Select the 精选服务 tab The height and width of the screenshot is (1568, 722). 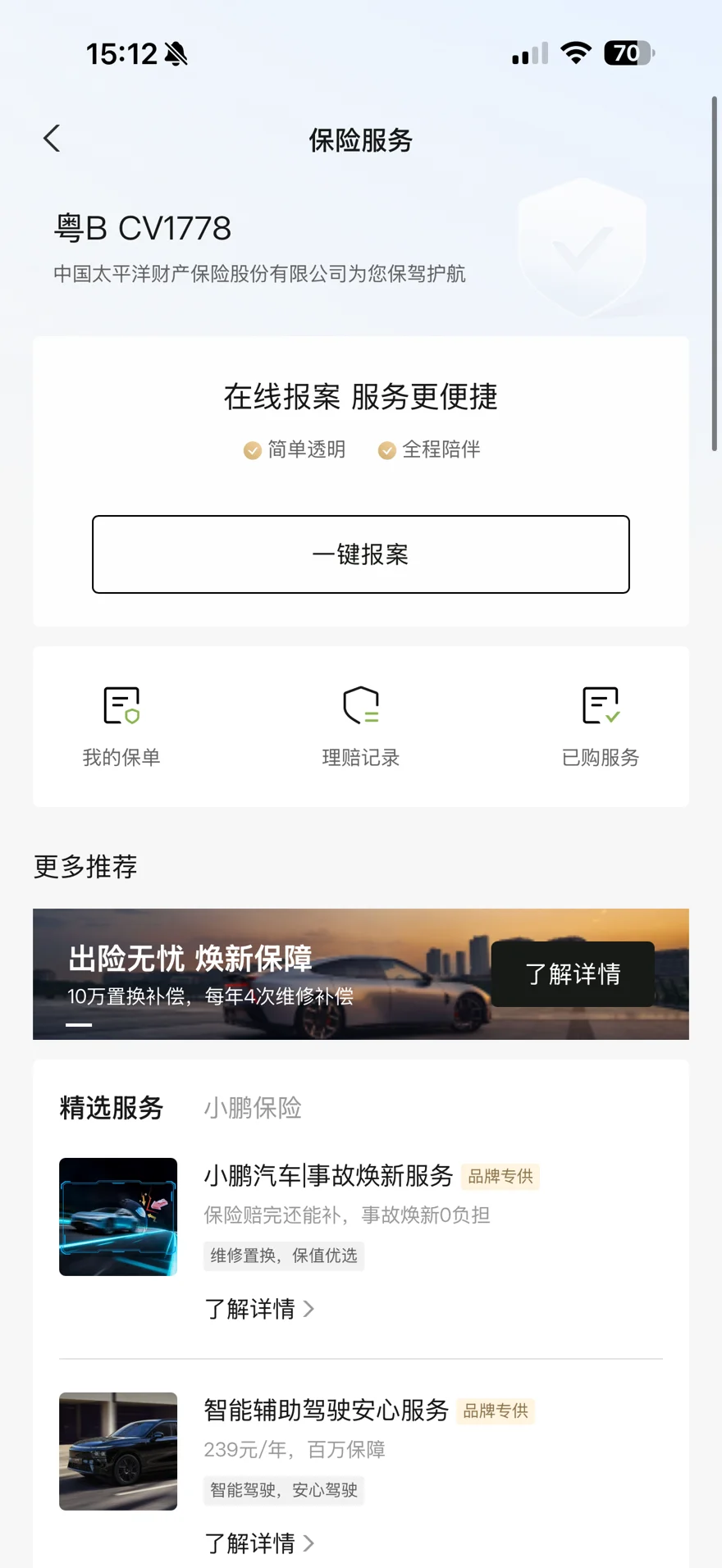click(x=112, y=1108)
